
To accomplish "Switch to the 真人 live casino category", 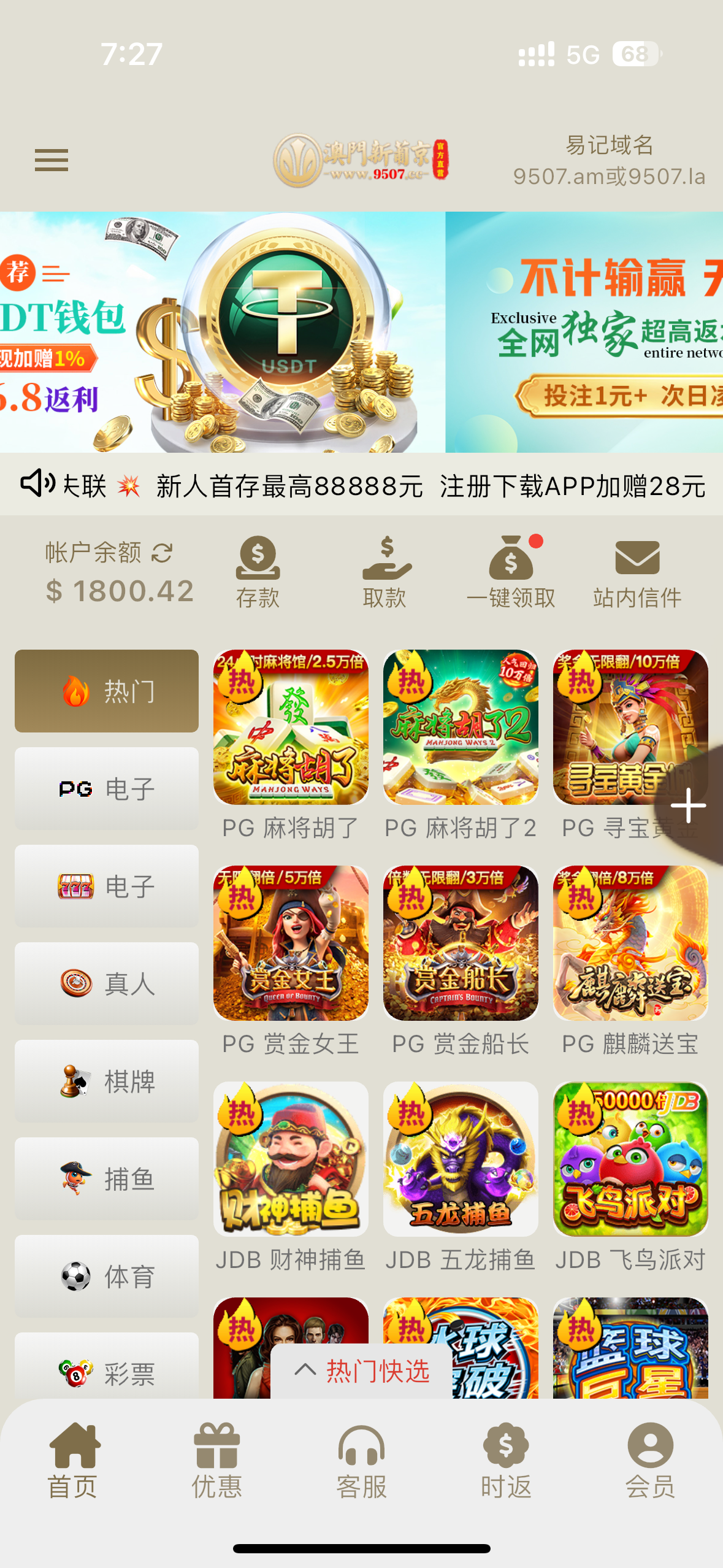I will click(105, 983).
